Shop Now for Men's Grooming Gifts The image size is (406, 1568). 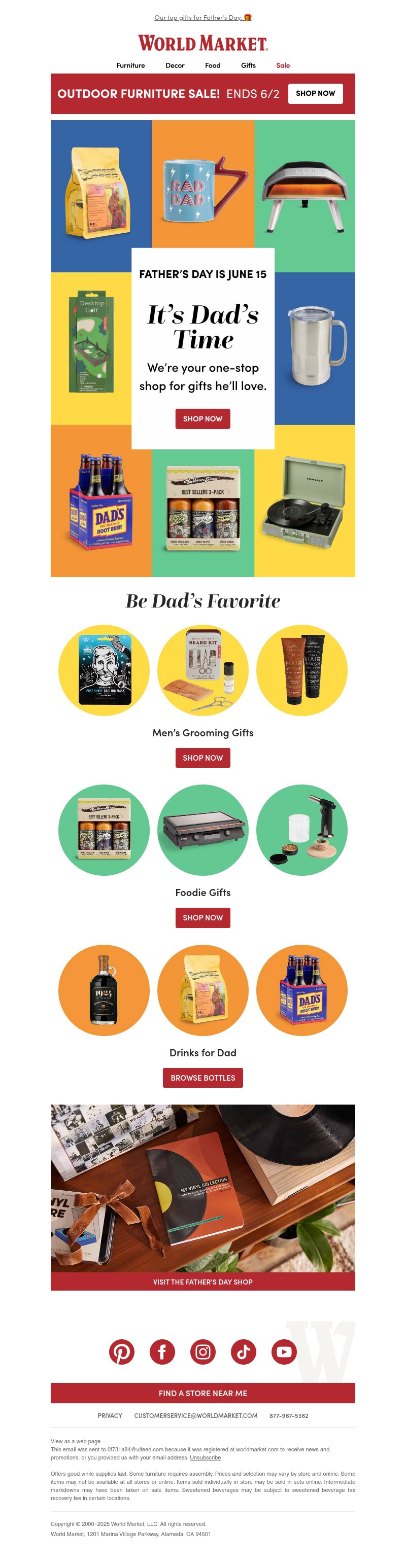point(203,758)
